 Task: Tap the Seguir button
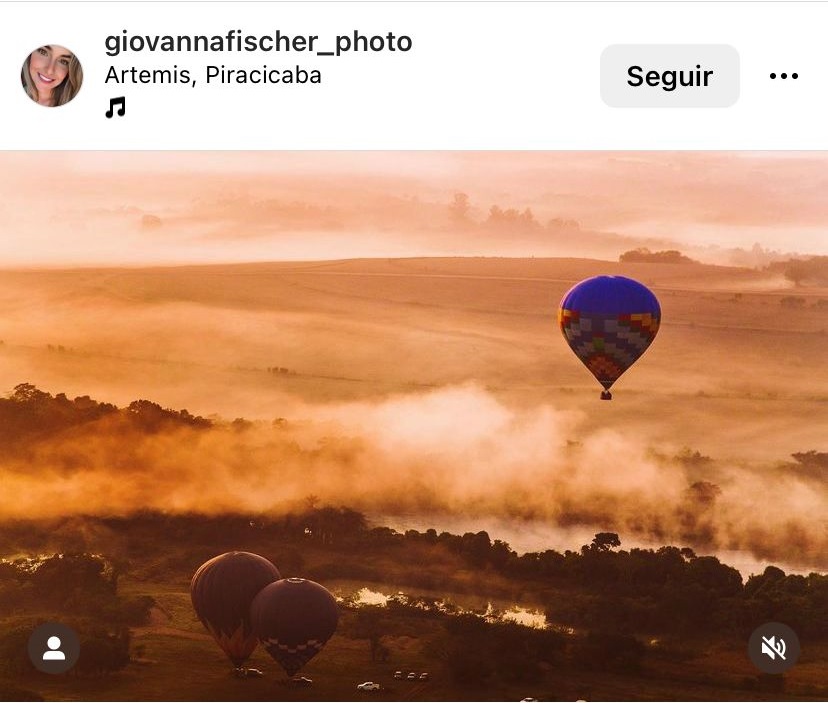coord(669,76)
